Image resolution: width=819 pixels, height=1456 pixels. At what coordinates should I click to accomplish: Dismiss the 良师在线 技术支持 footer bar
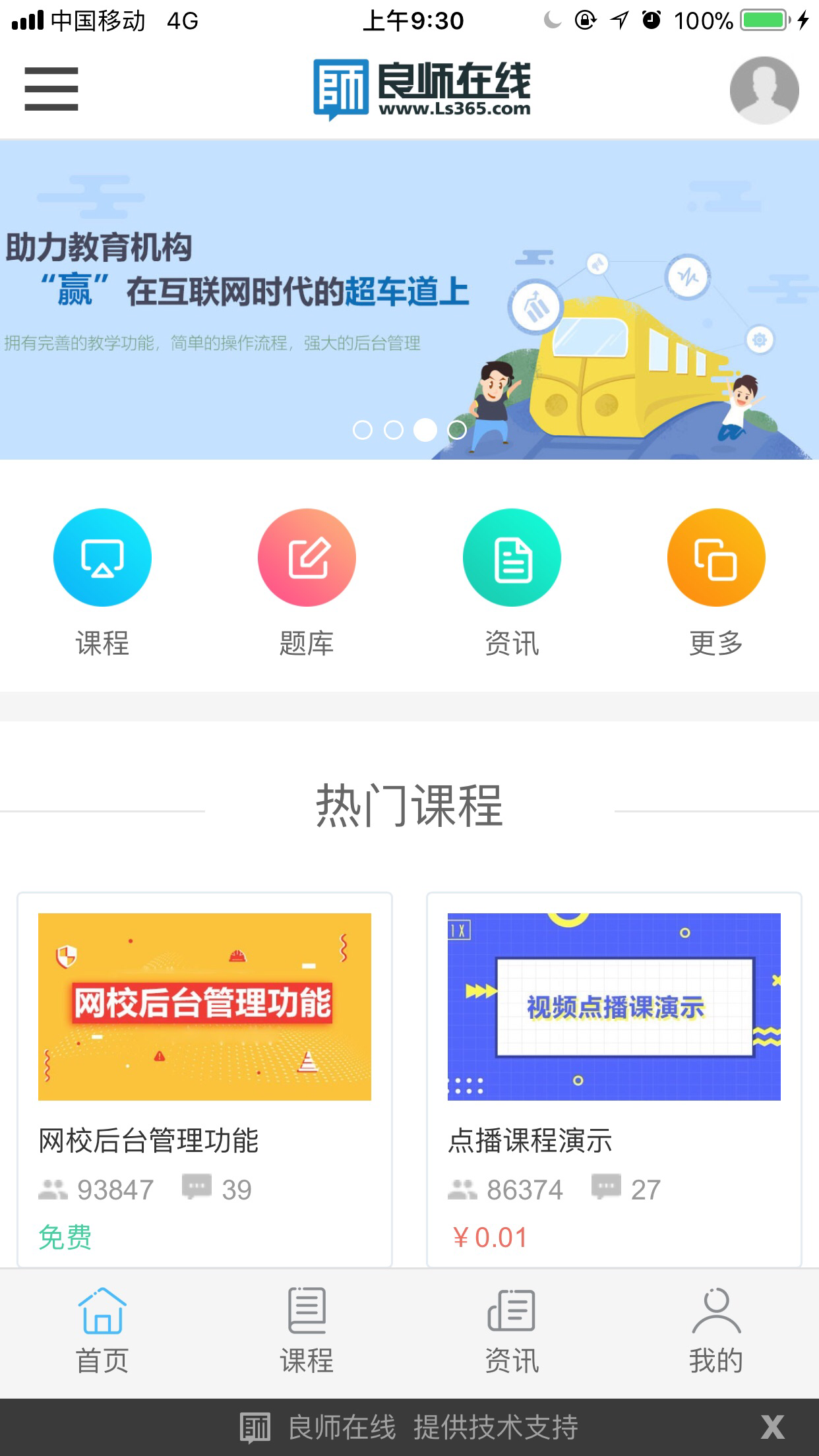pos(772,1427)
